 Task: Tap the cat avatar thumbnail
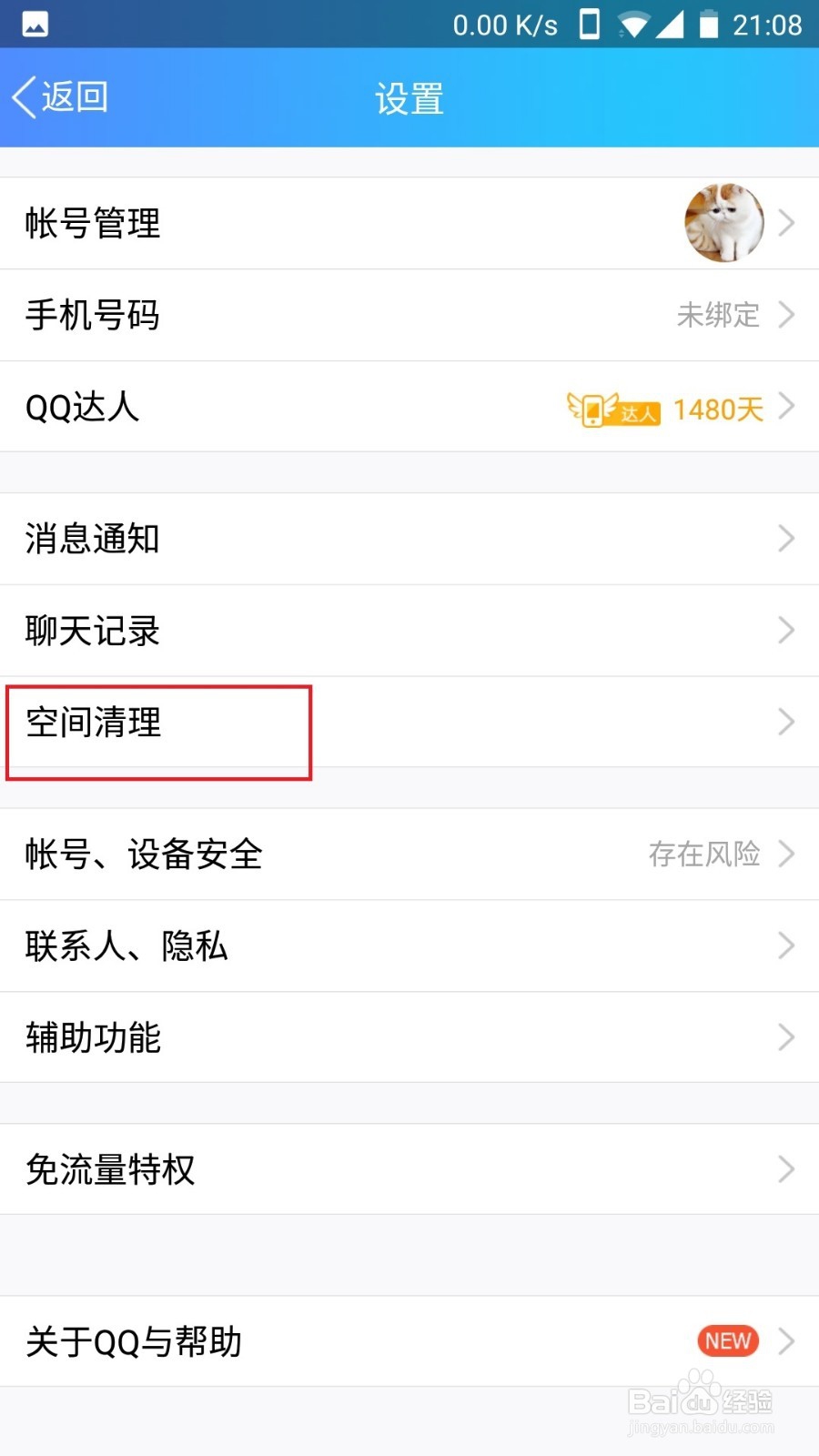723,222
